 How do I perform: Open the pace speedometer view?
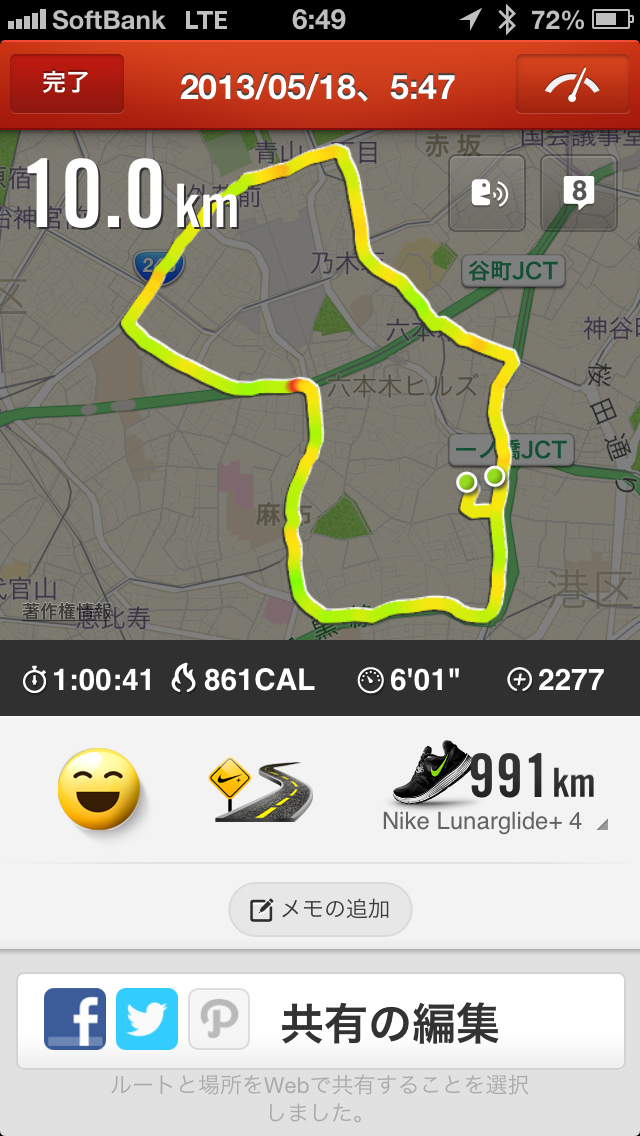(x=572, y=84)
